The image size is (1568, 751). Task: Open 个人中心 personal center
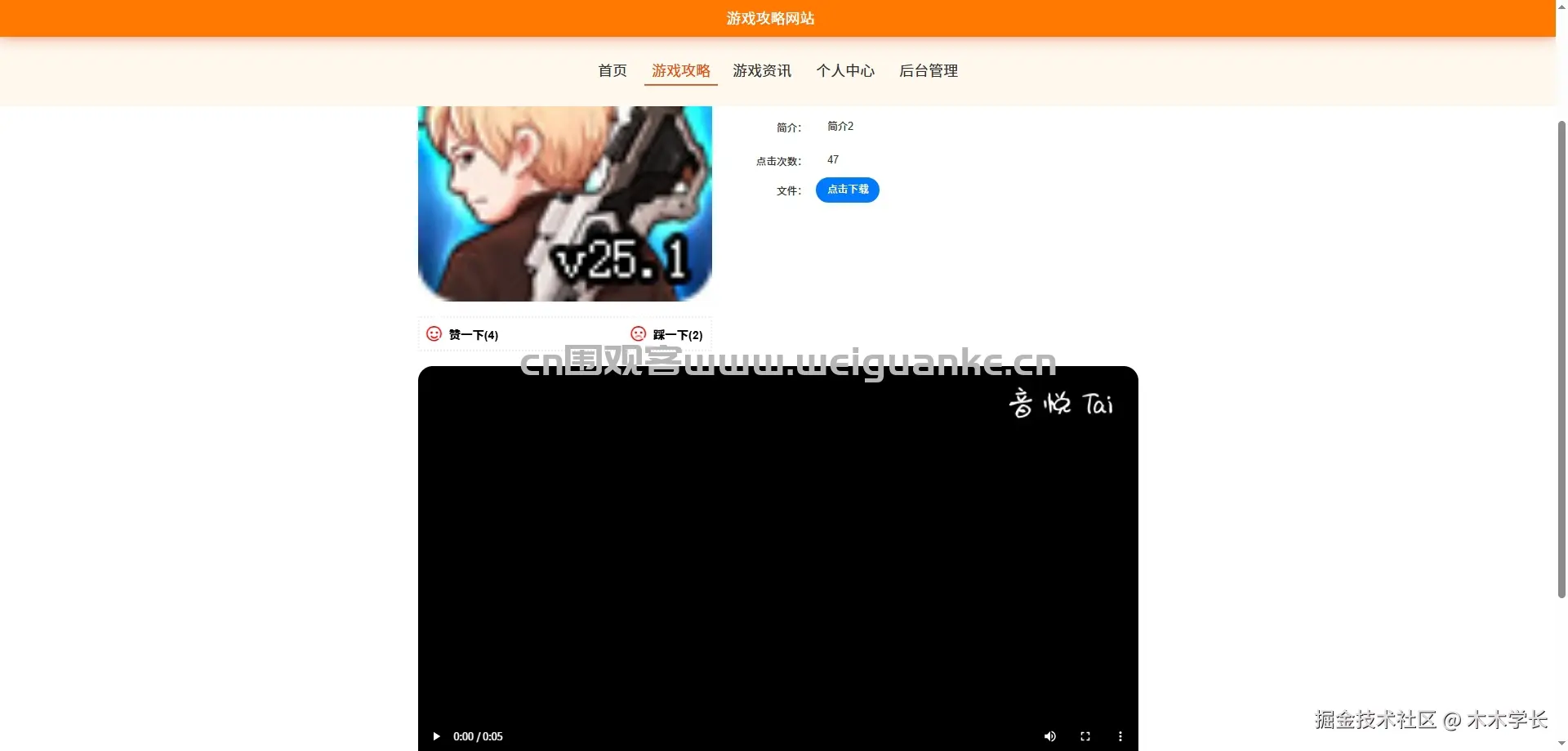(844, 71)
